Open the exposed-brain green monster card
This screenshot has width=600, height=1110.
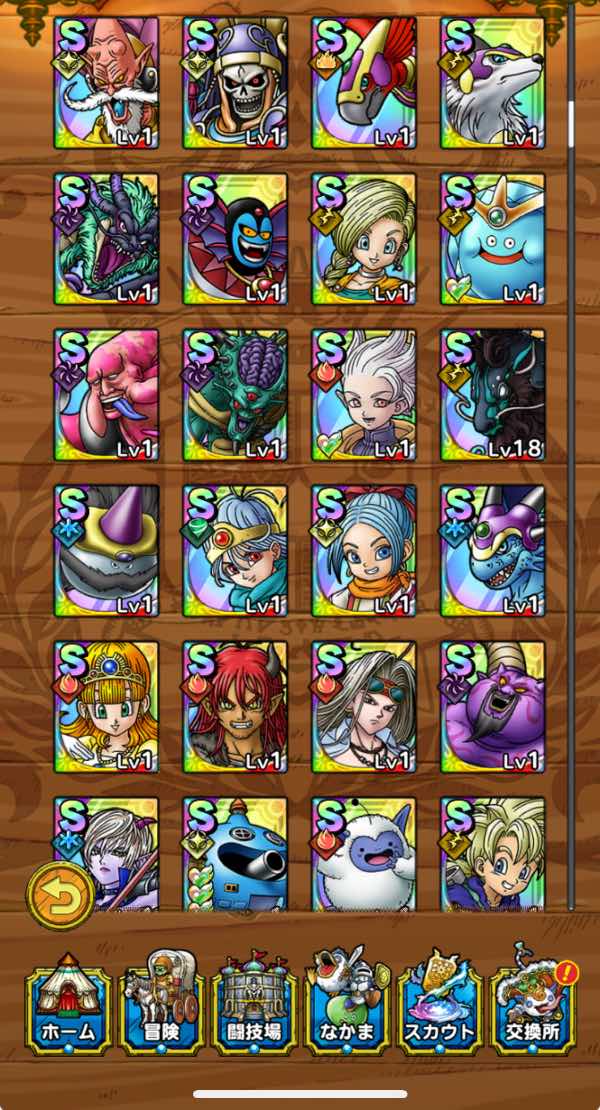pyautogui.click(x=235, y=395)
